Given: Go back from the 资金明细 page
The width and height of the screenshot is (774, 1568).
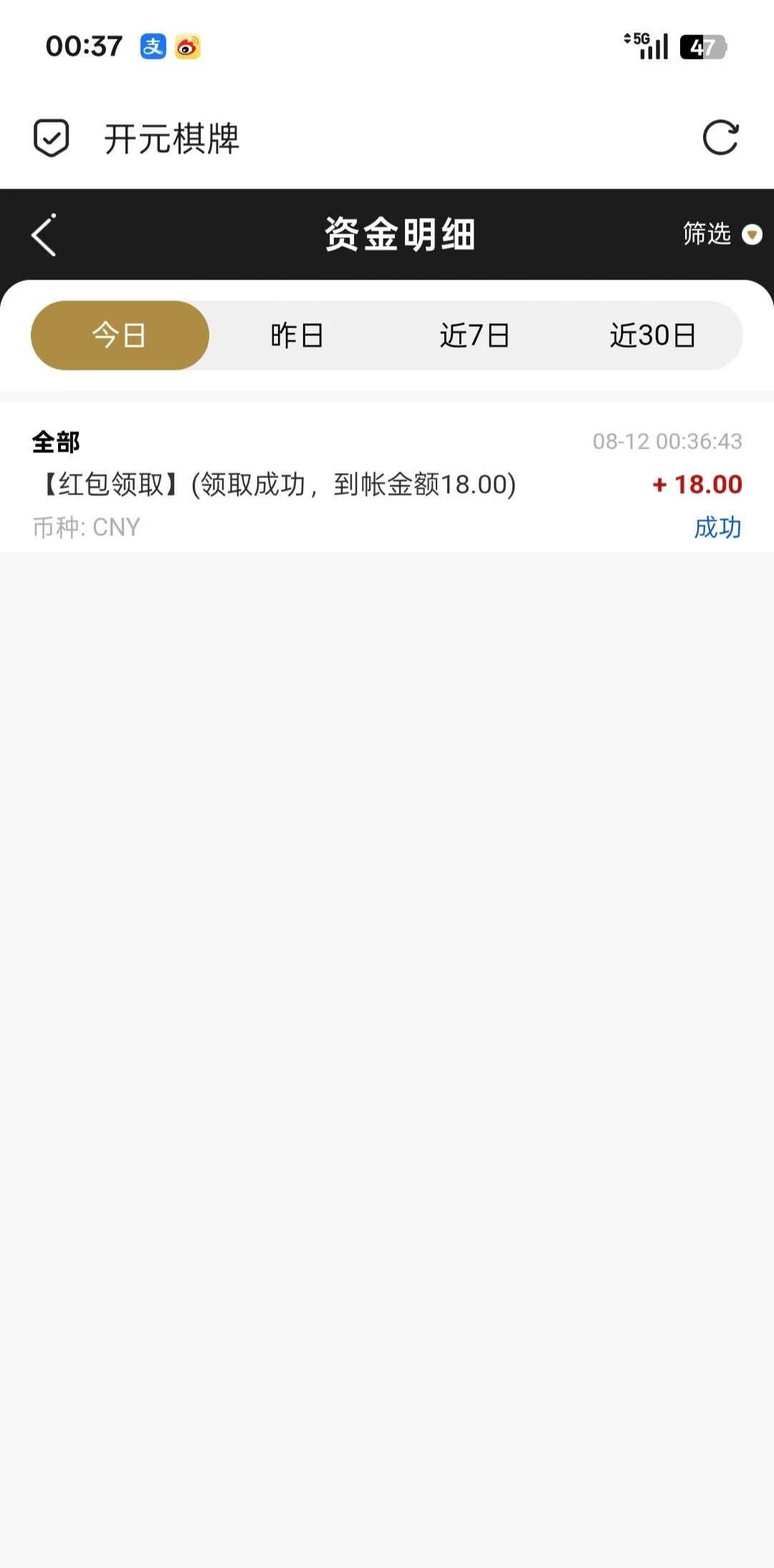Looking at the screenshot, I should tap(44, 235).
